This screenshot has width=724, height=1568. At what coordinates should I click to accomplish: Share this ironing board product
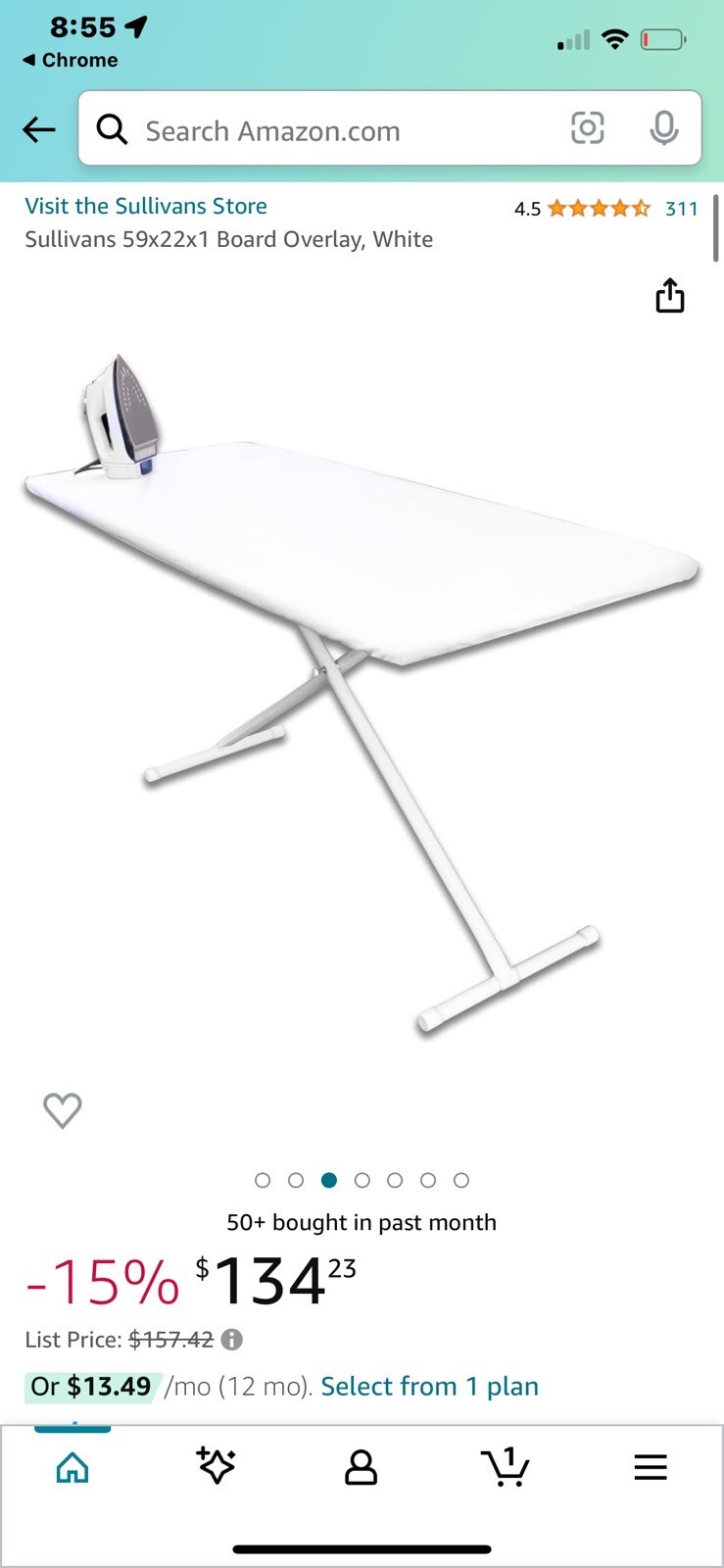click(669, 295)
